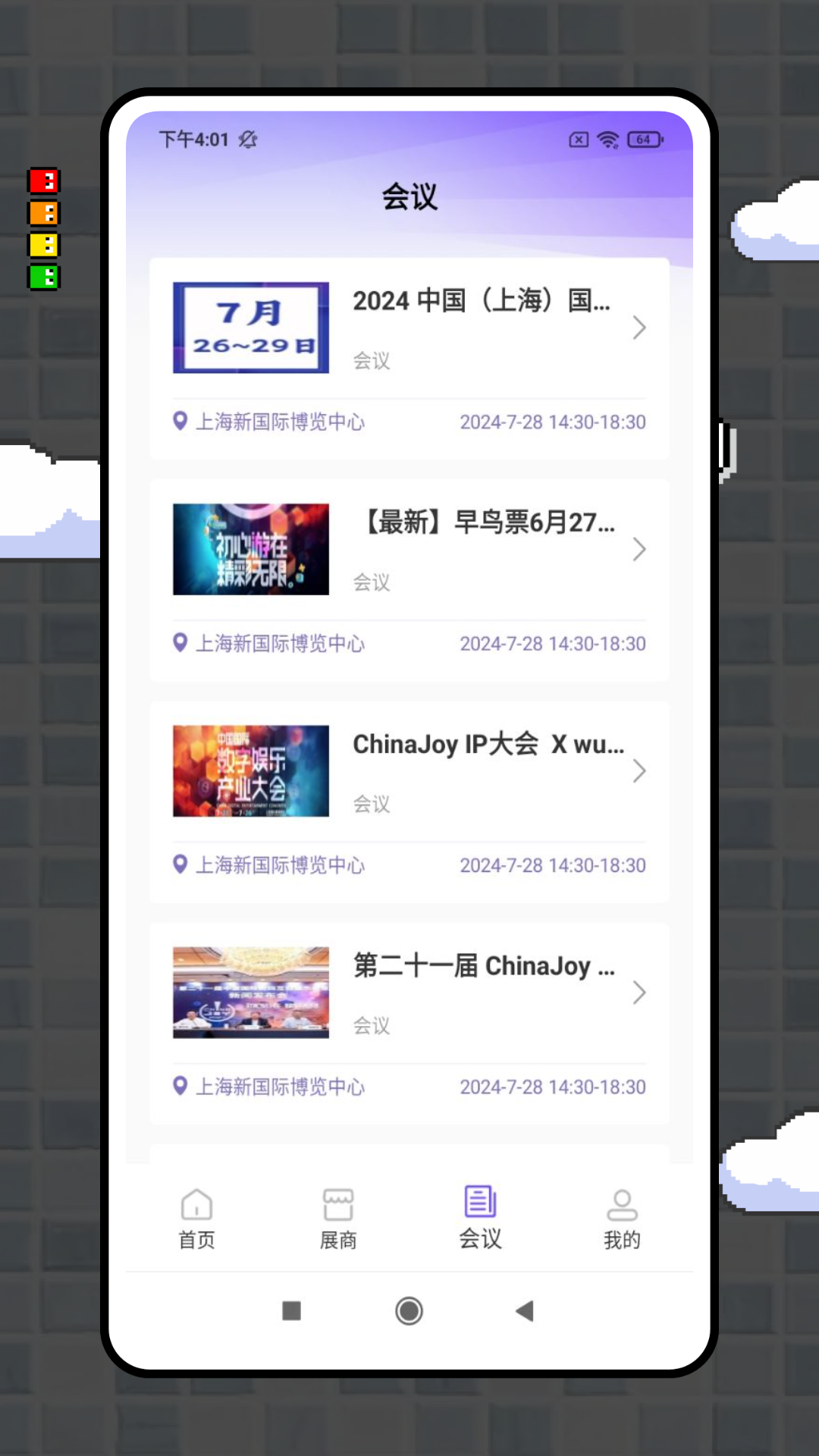Switch to the 首页 tab

tap(196, 1217)
